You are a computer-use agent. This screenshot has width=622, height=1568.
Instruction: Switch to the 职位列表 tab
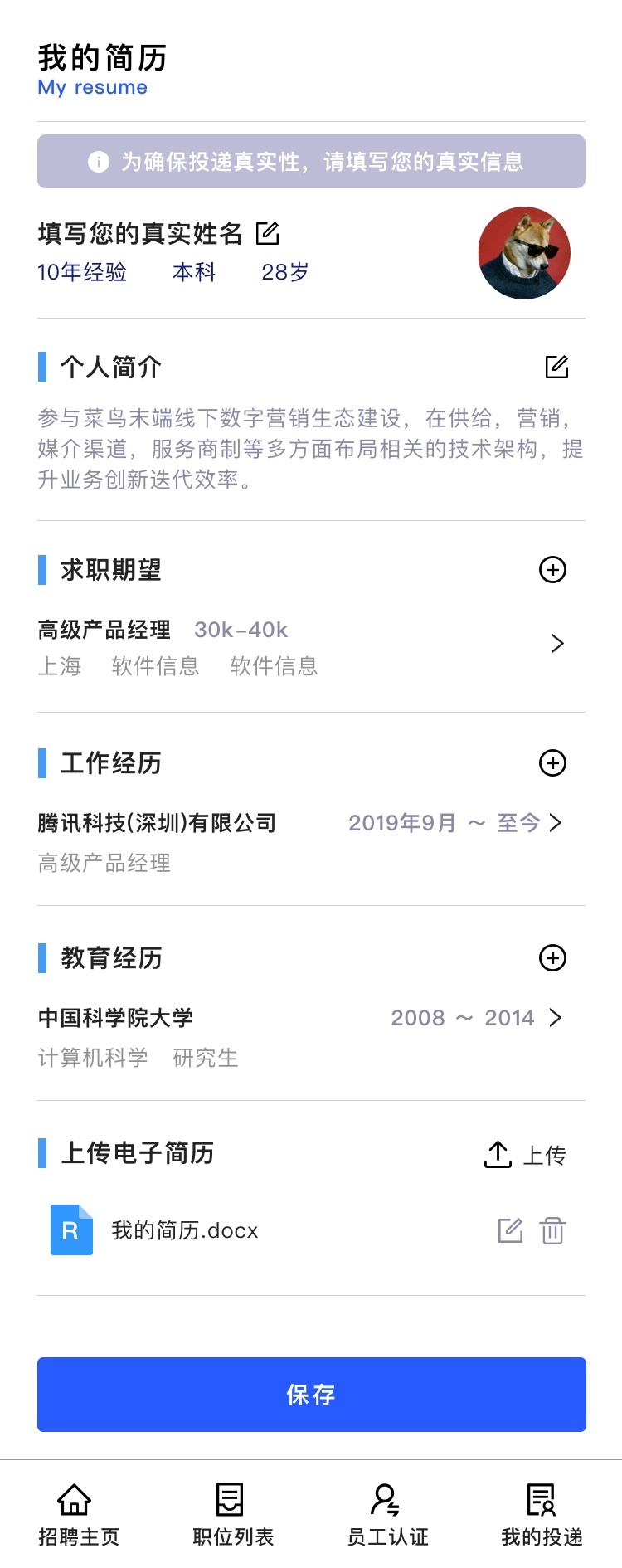[x=232, y=1514]
